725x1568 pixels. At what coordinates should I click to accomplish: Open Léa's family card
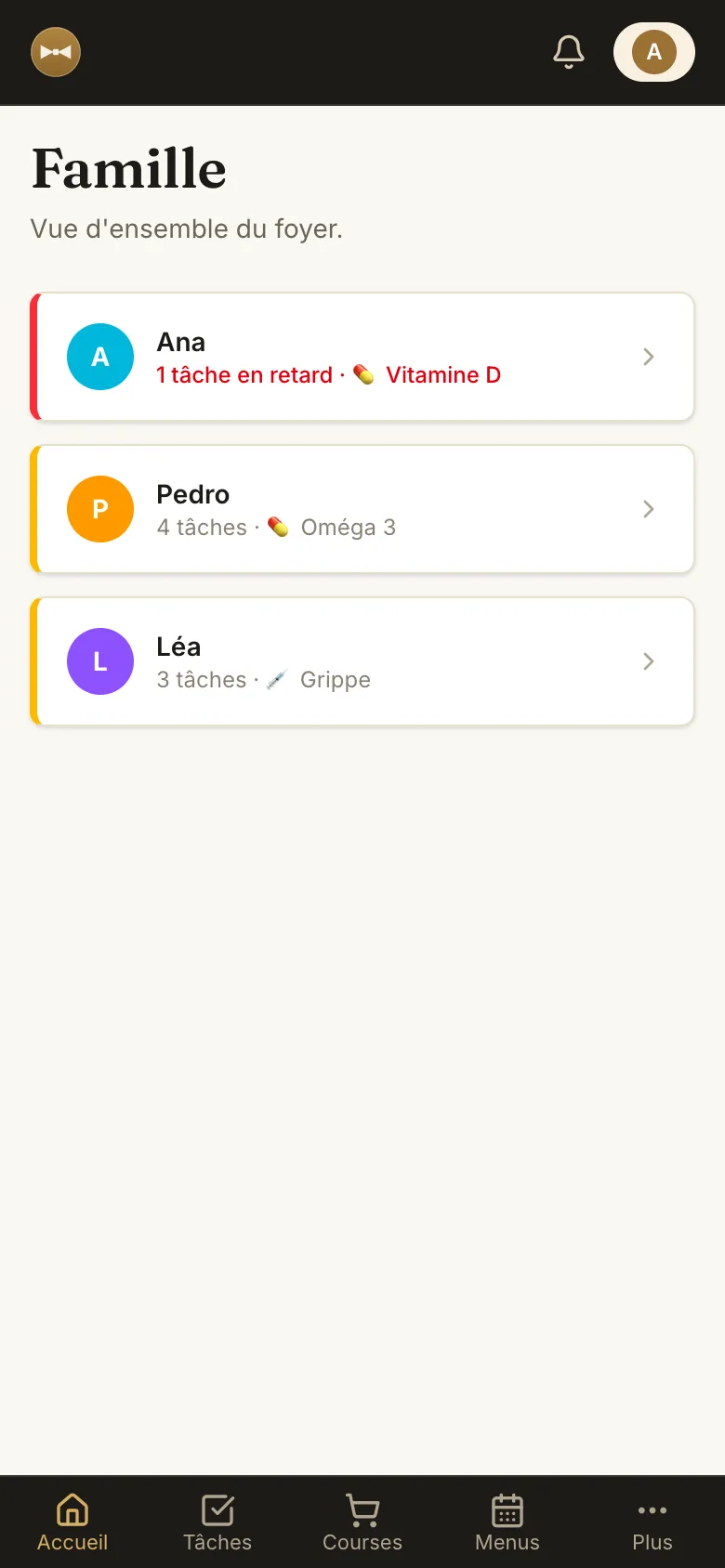[x=362, y=661]
